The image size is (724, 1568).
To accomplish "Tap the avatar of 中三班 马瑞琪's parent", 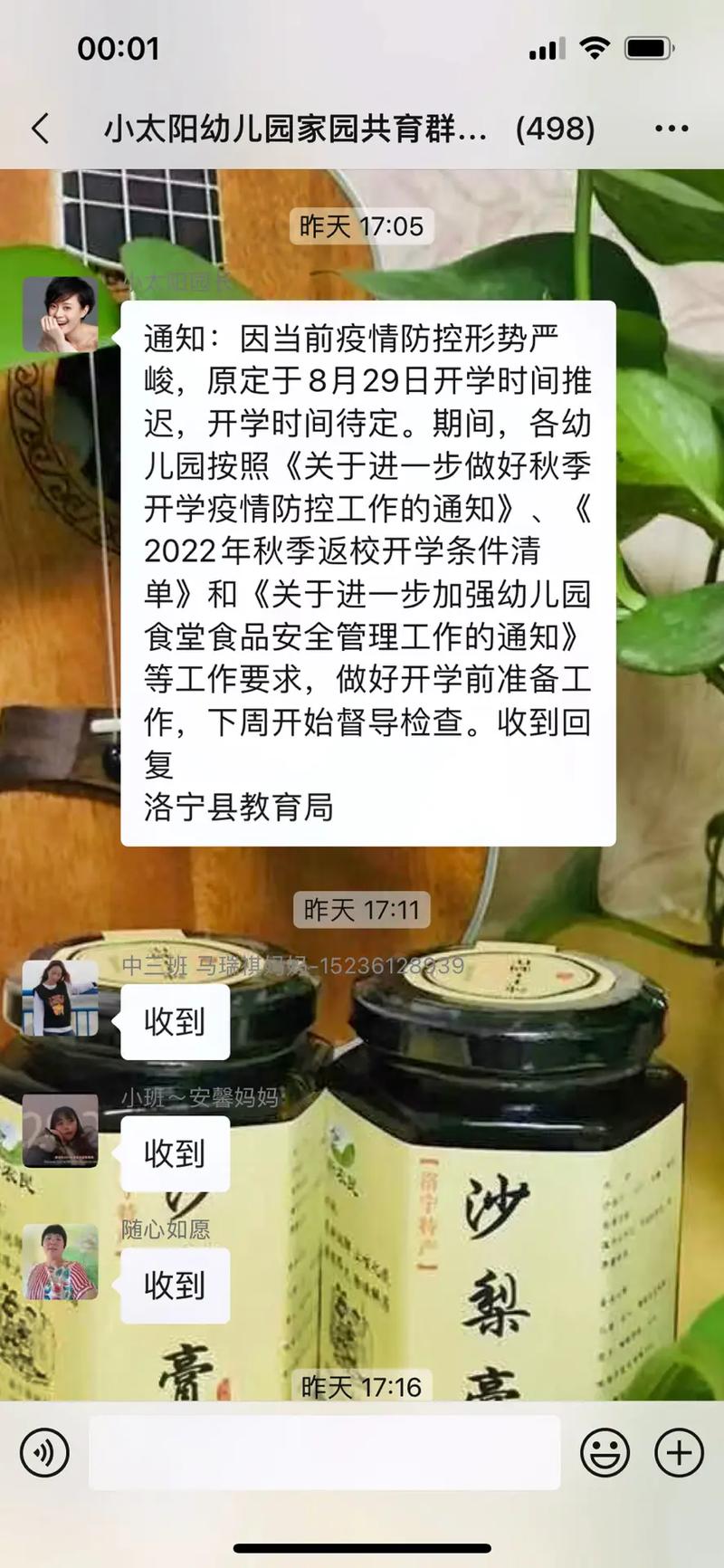I will 61,999.
